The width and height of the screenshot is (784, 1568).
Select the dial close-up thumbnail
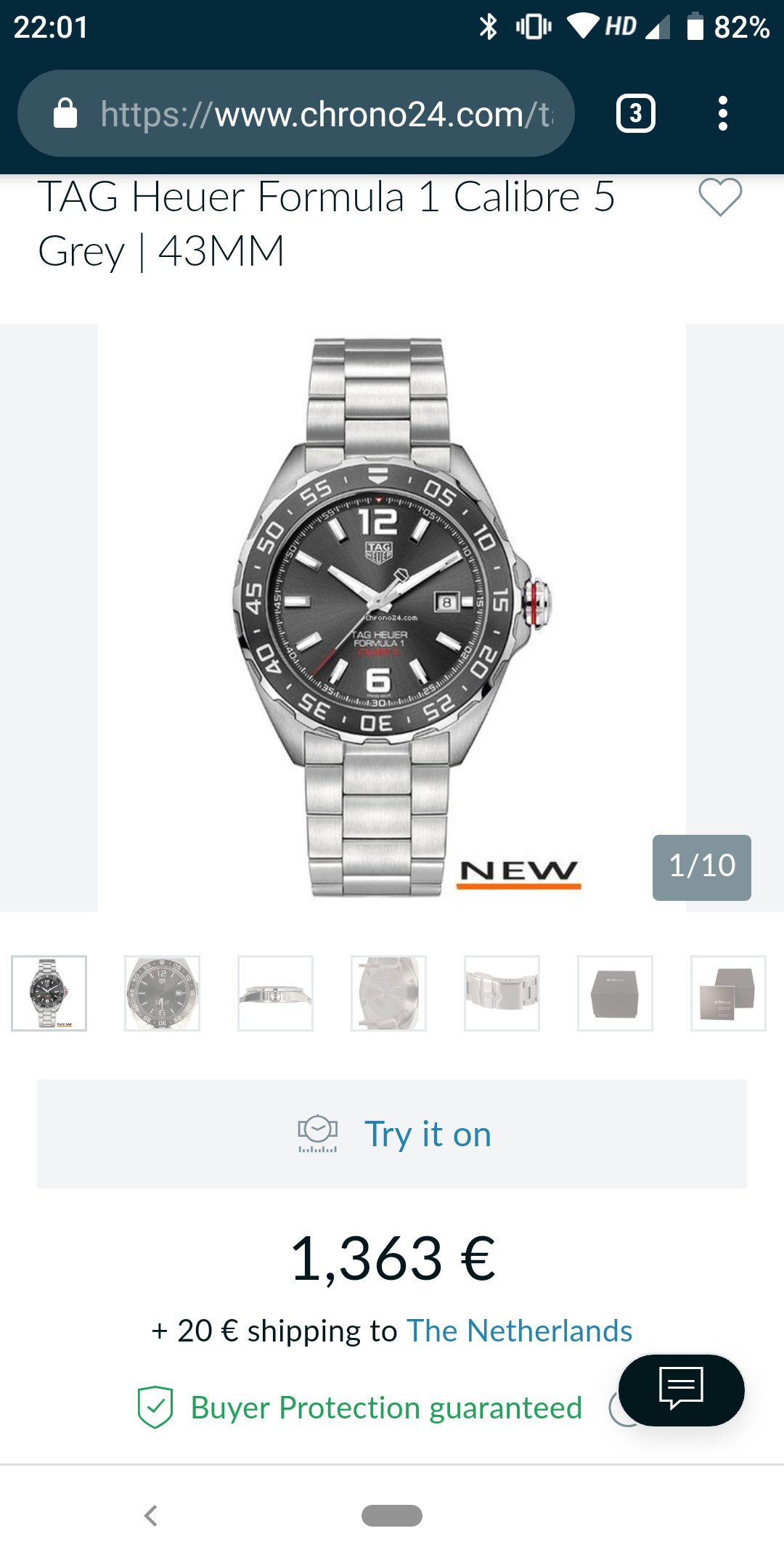pyautogui.click(x=162, y=993)
